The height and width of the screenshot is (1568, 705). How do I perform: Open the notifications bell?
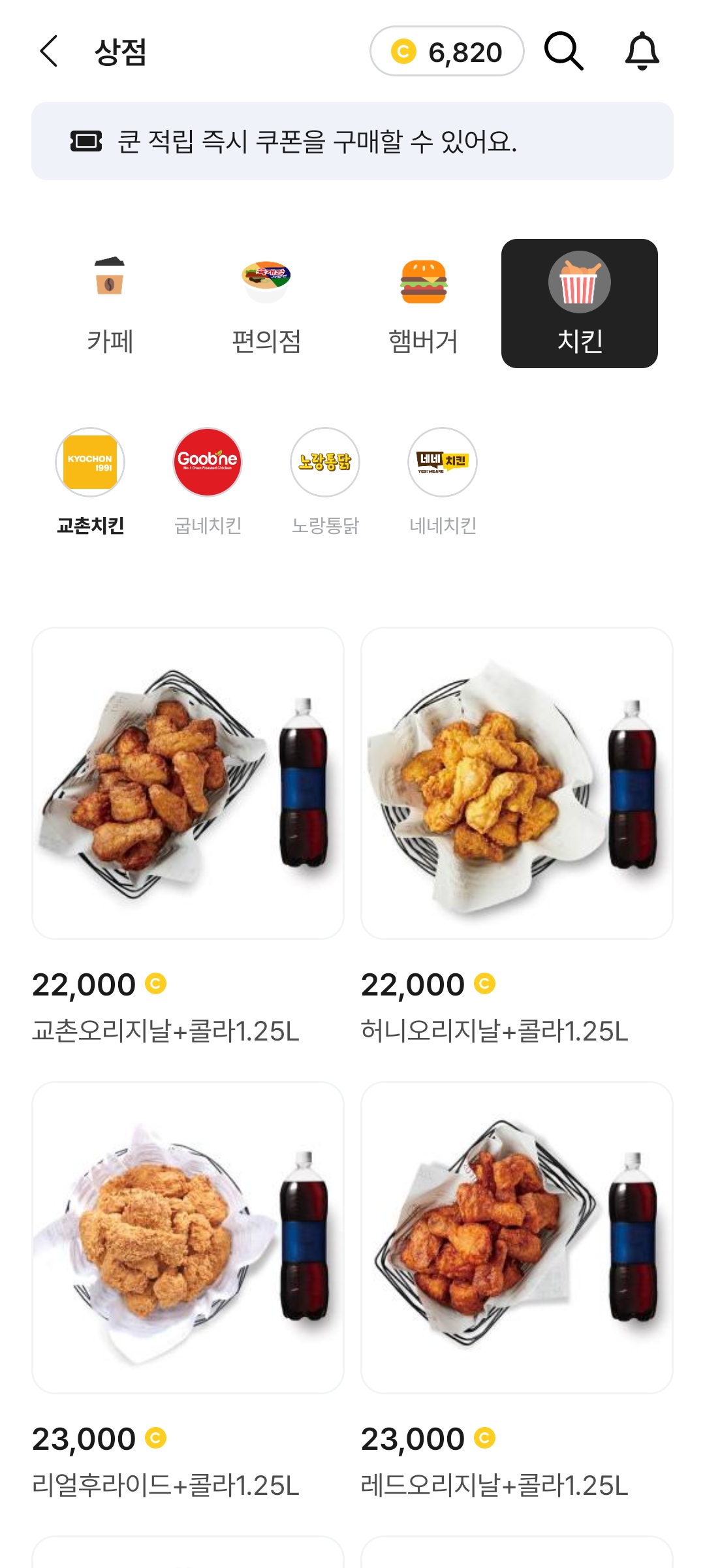642,52
